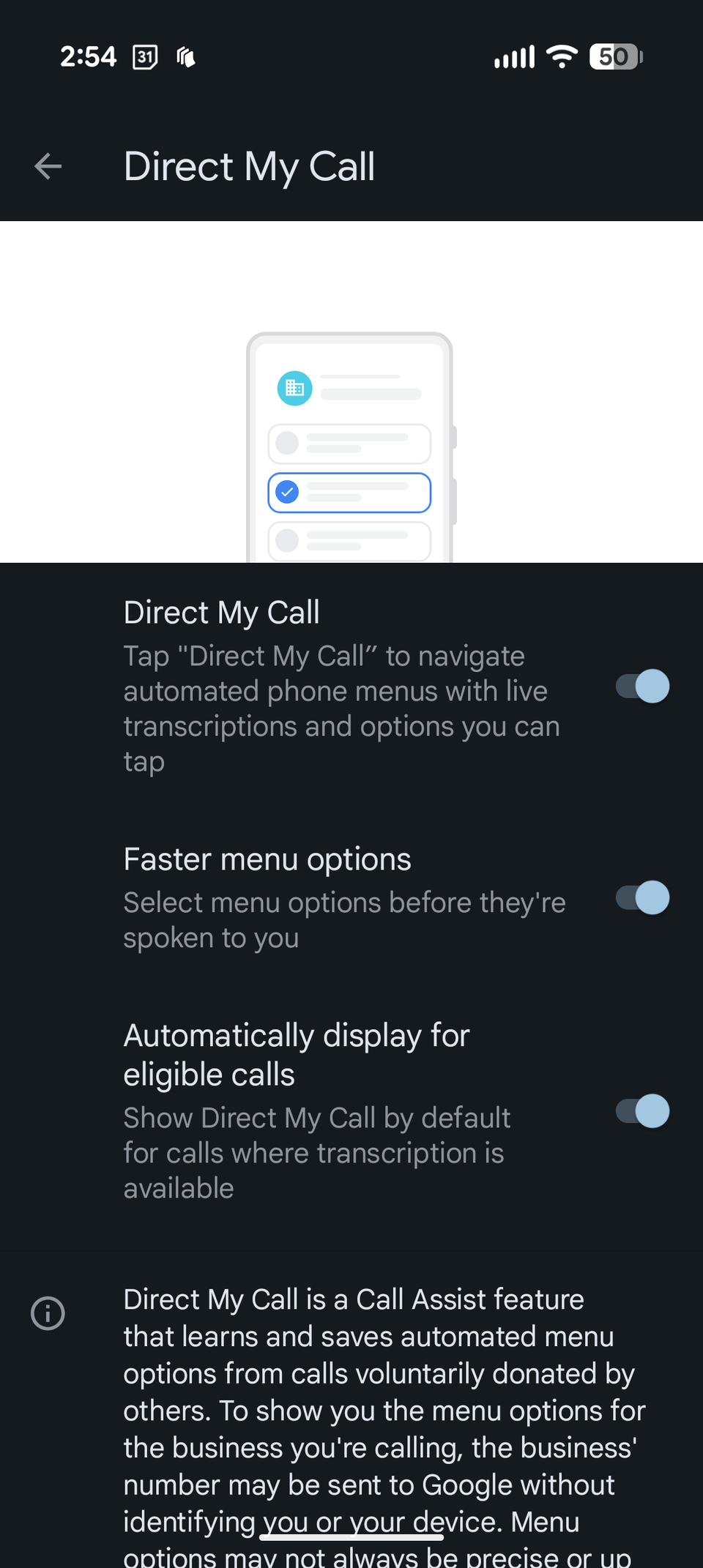Tap the clock showing 2:54
703x1568 pixels.
[x=88, y=56]
